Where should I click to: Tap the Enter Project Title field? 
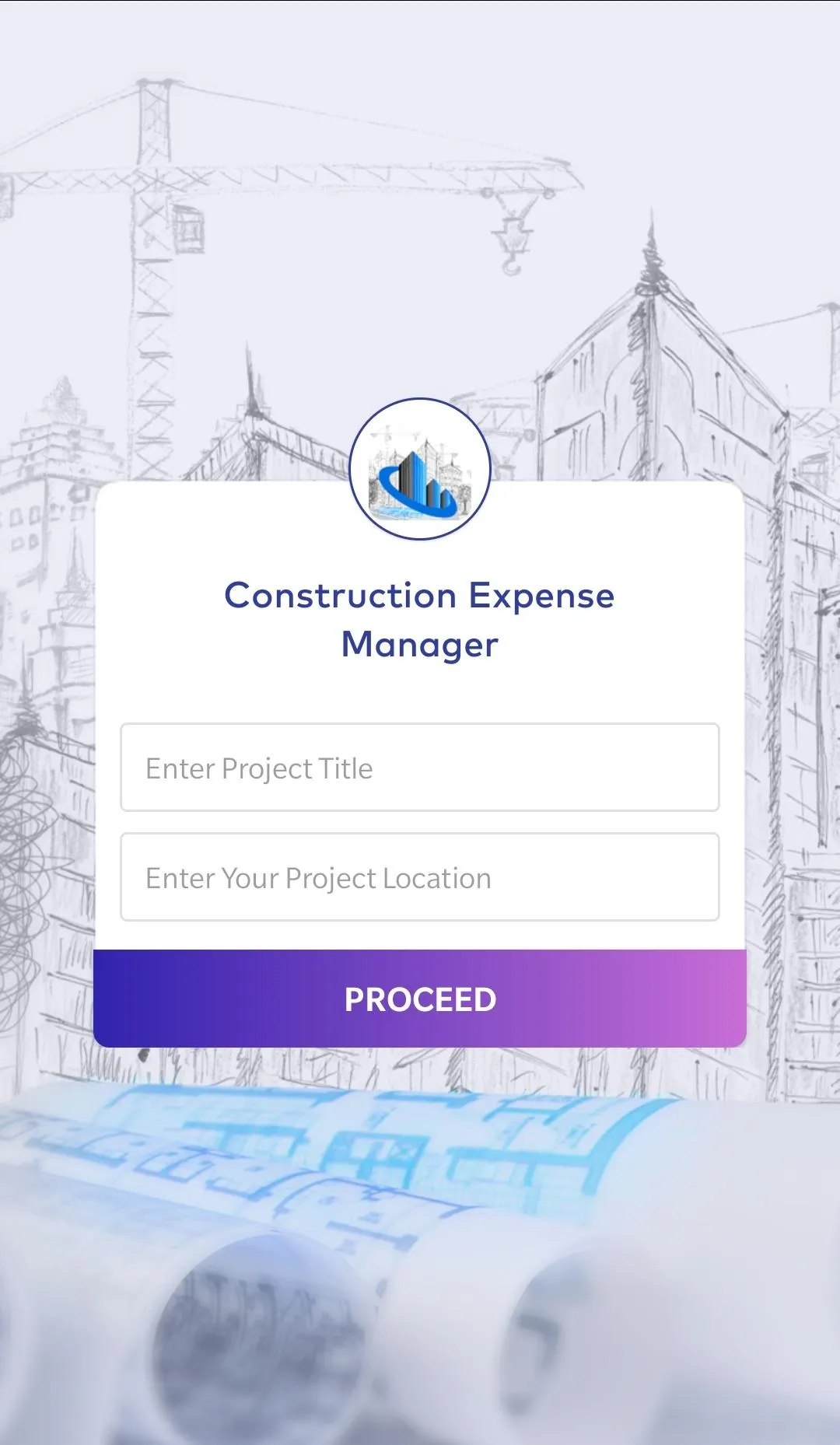pyautogui.click(x=420, y=768)
